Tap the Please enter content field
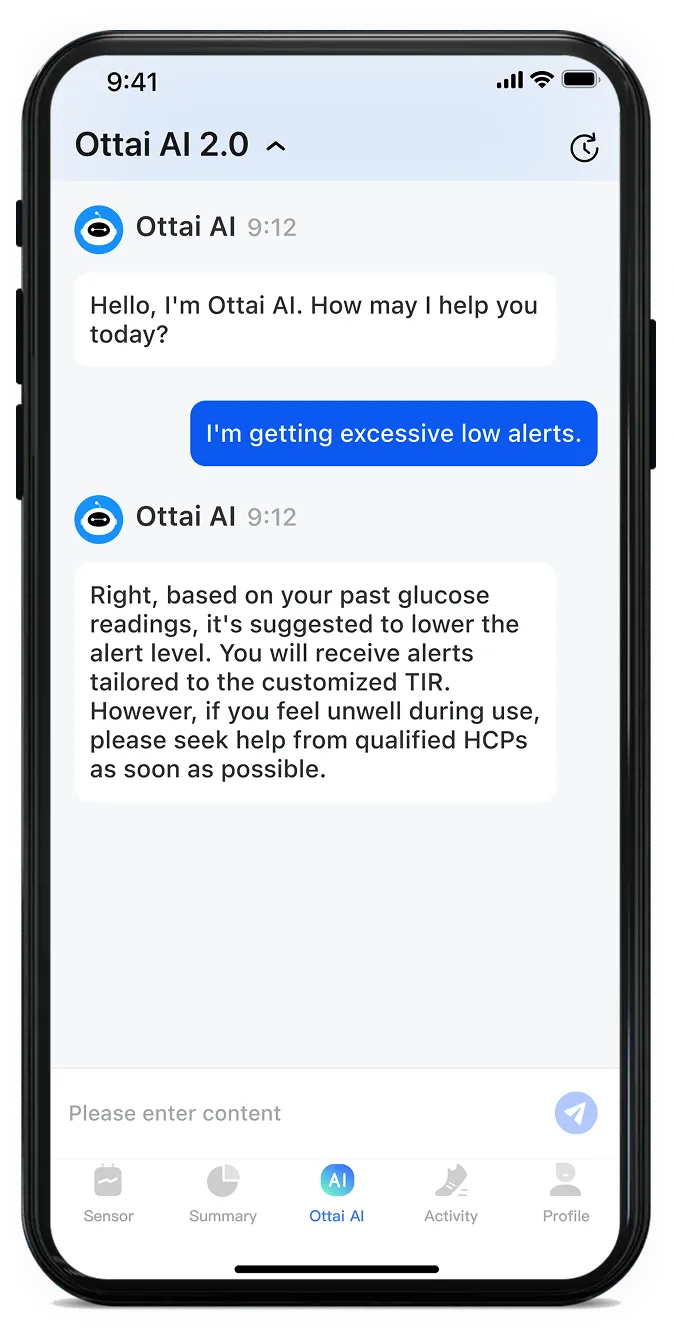This screenshot has width=674, height=1334. pyautogui.click(x=300, y=1113)
